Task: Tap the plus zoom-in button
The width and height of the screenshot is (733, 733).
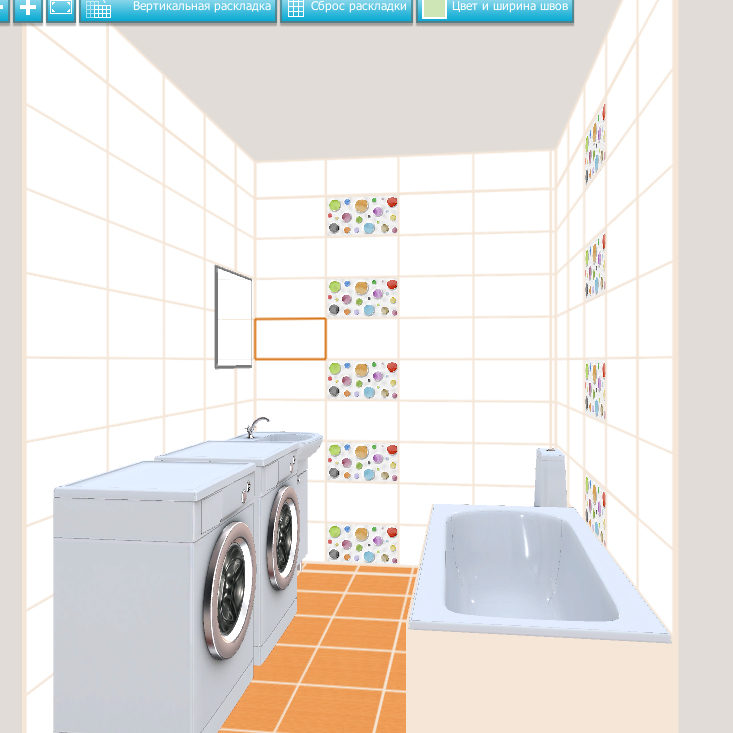Action: (28, 9)
